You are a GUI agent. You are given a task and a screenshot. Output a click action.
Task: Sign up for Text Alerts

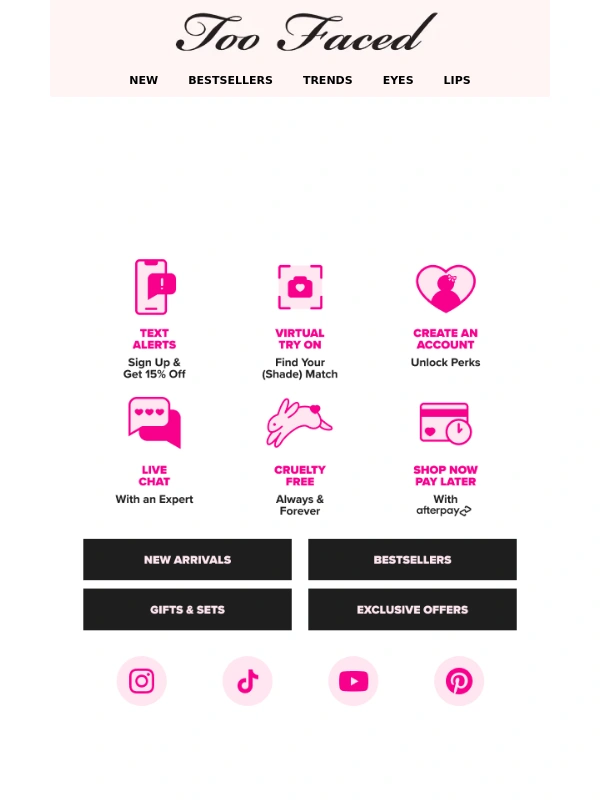coord(154,320)
